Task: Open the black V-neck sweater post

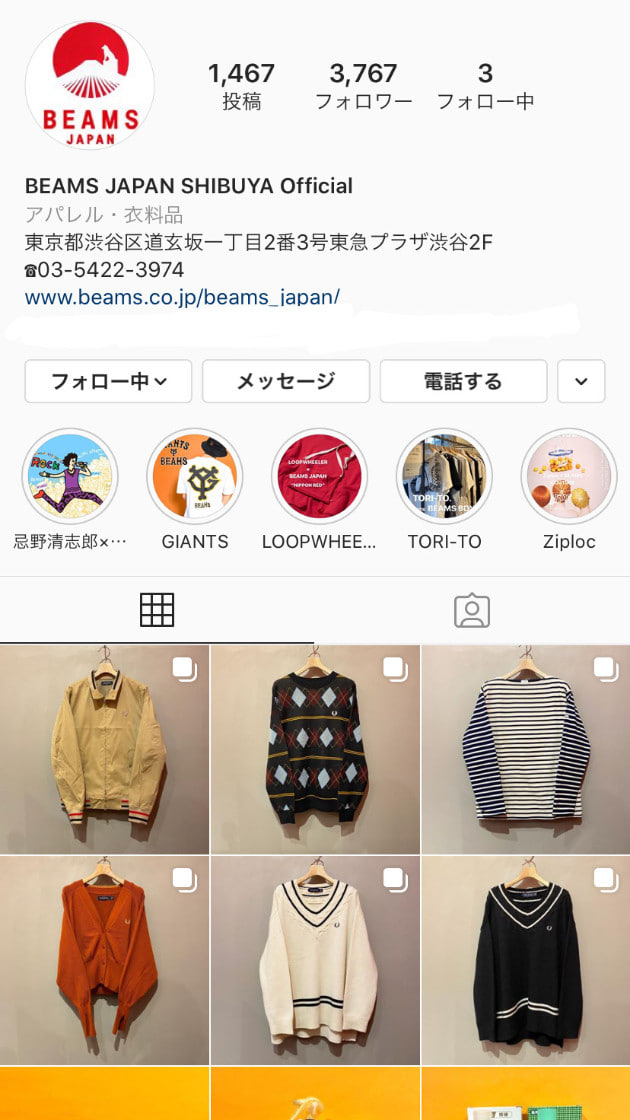Action: (x=526, y=960)
